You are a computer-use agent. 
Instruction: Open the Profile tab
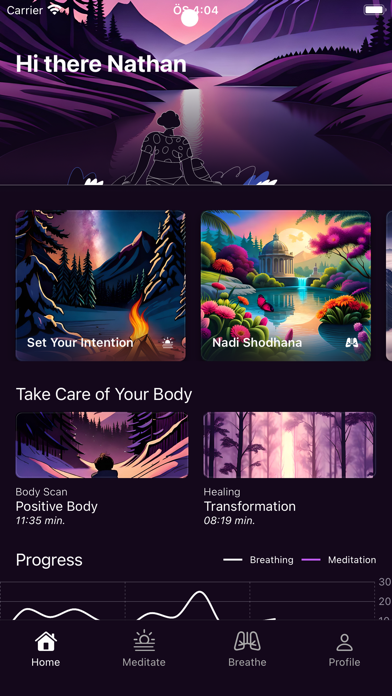344,649
